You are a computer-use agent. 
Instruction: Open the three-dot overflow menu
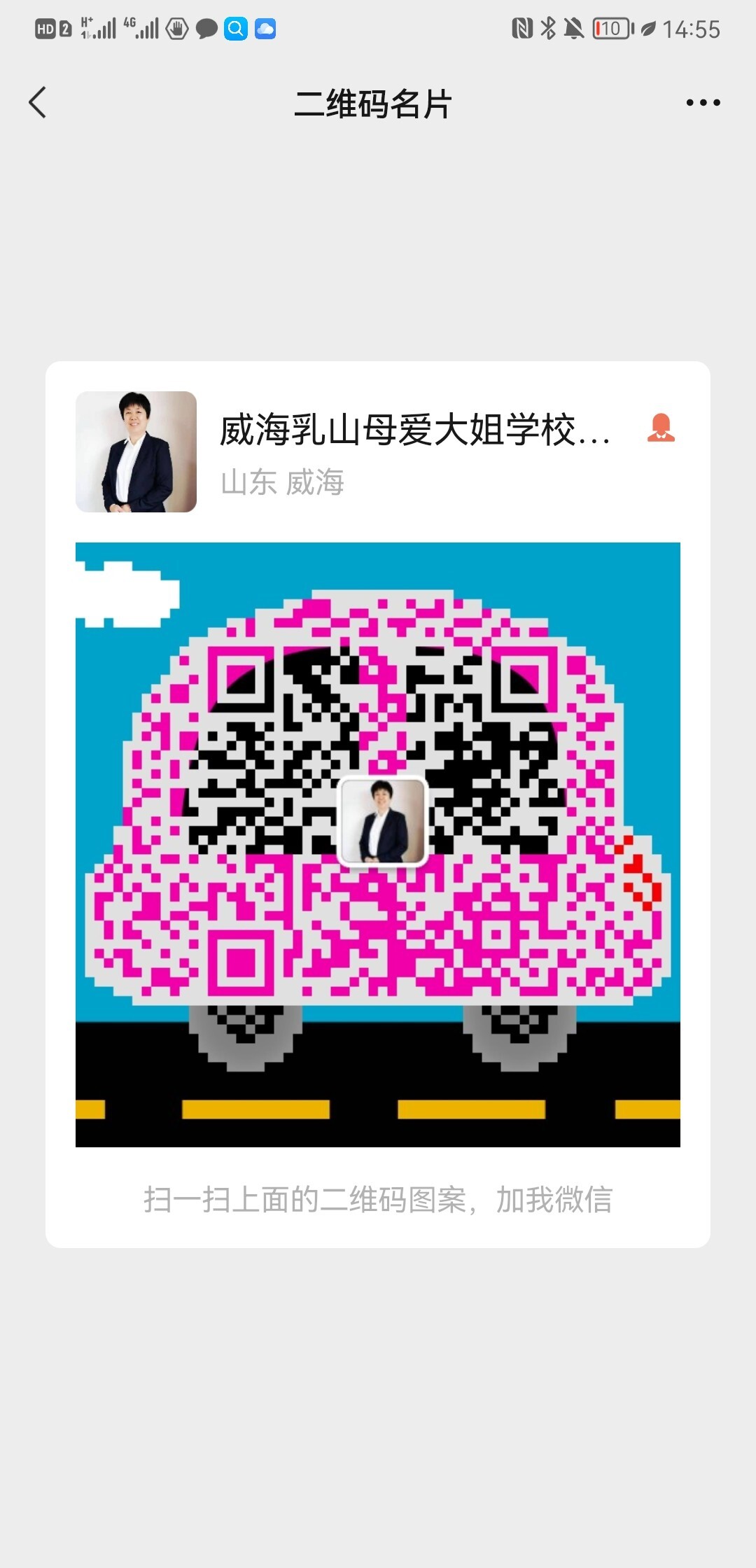703,103
